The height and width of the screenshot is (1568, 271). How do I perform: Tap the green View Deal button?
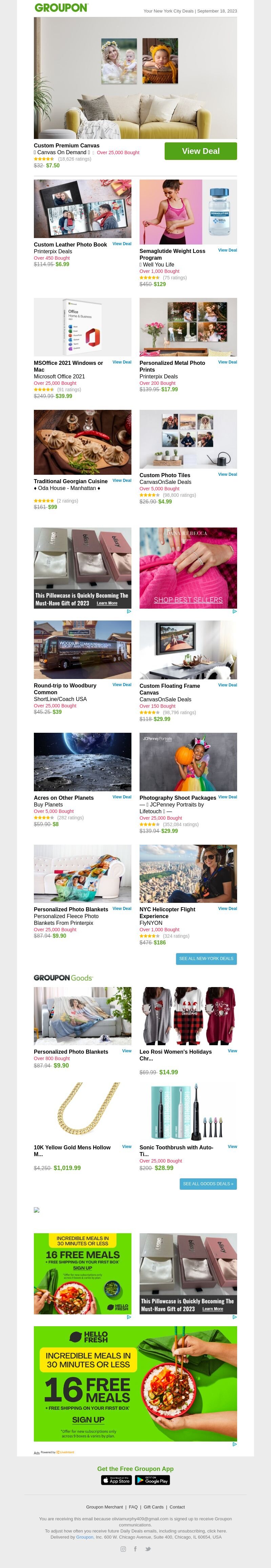[200, 151]
